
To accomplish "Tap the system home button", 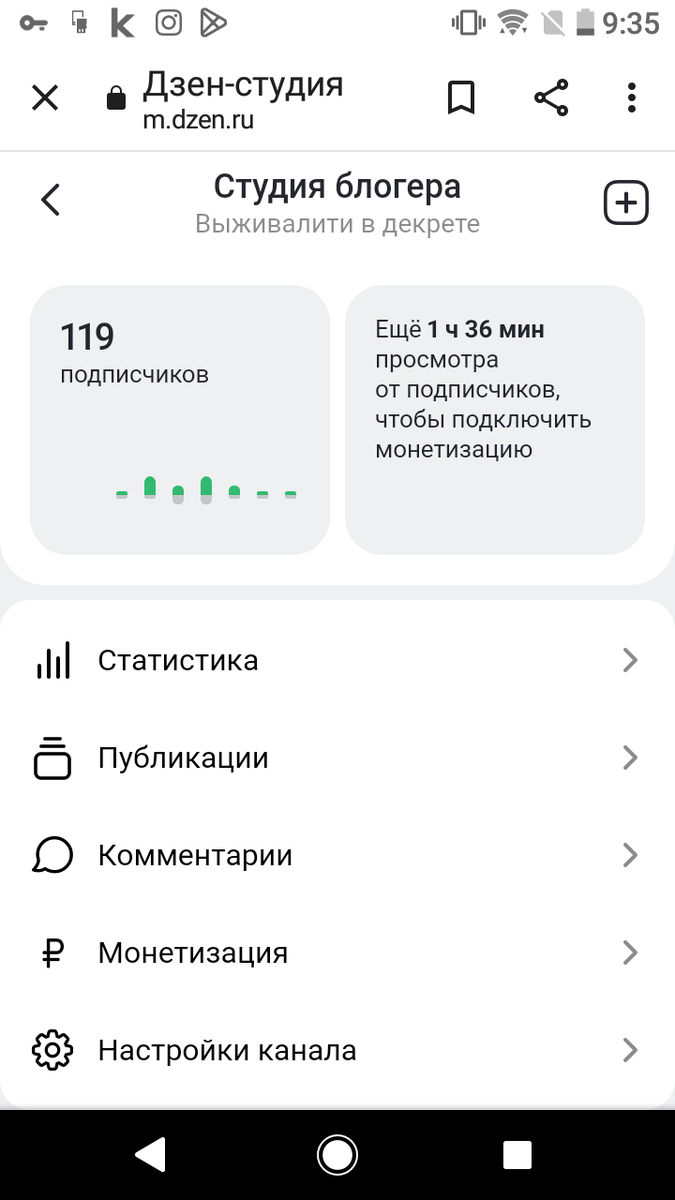I will (337, 1156).
